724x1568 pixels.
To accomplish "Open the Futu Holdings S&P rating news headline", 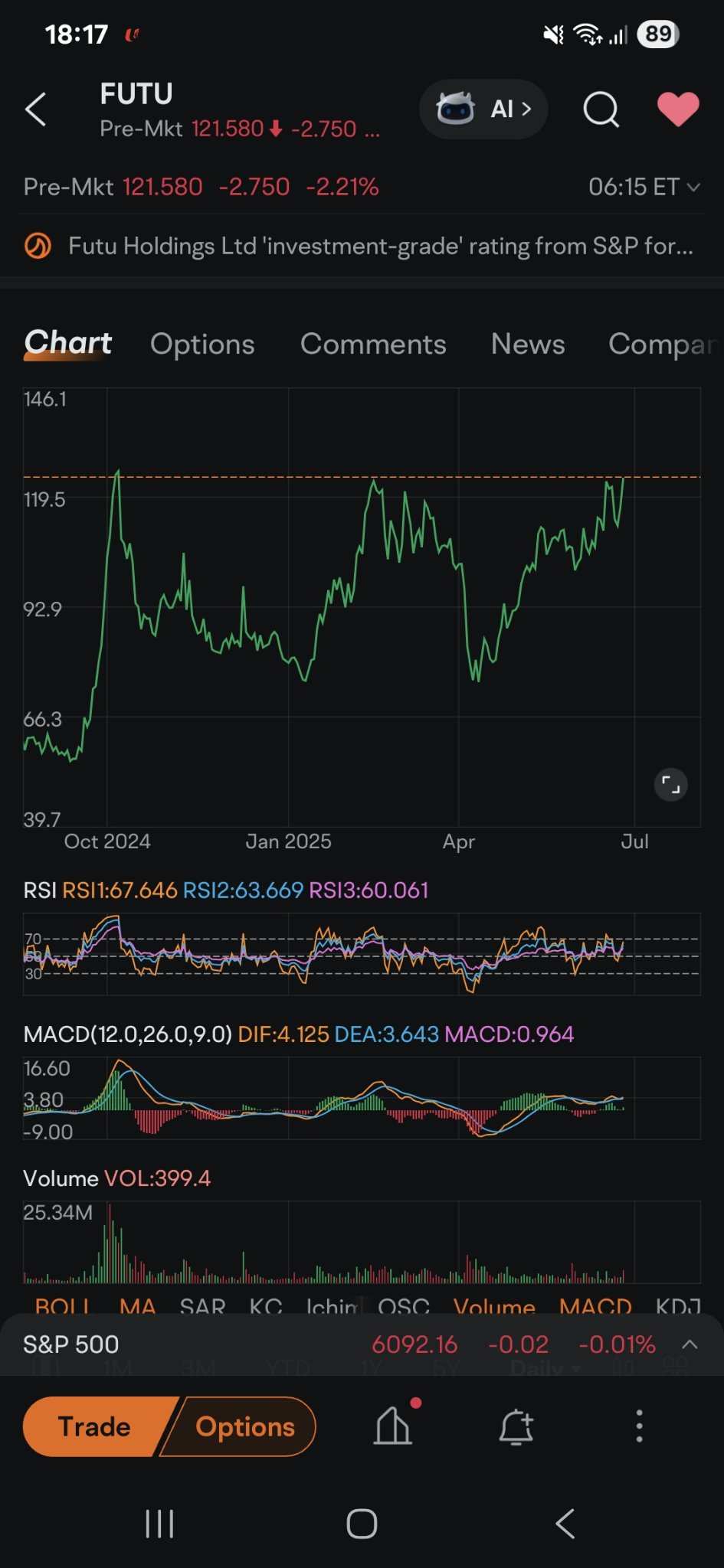I will (362, 246).
